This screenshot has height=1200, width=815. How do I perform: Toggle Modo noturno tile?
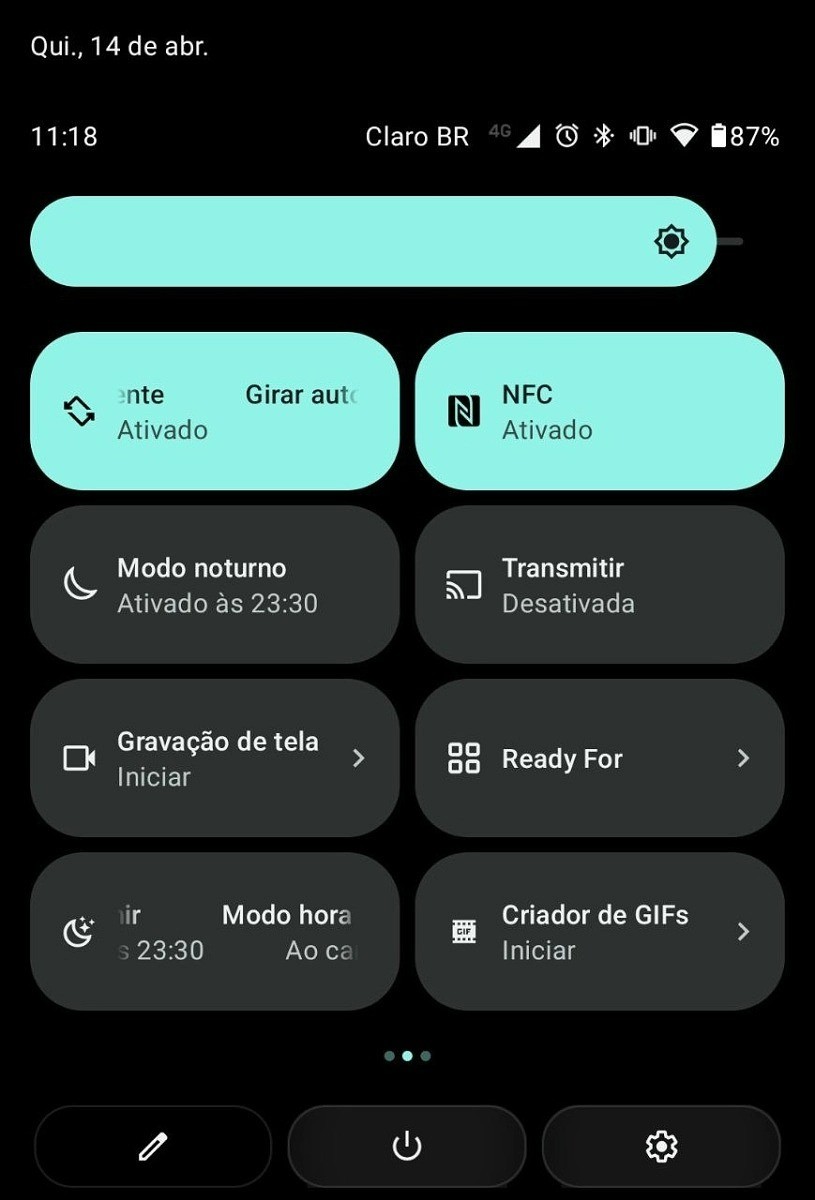click(x=214, y=585)
